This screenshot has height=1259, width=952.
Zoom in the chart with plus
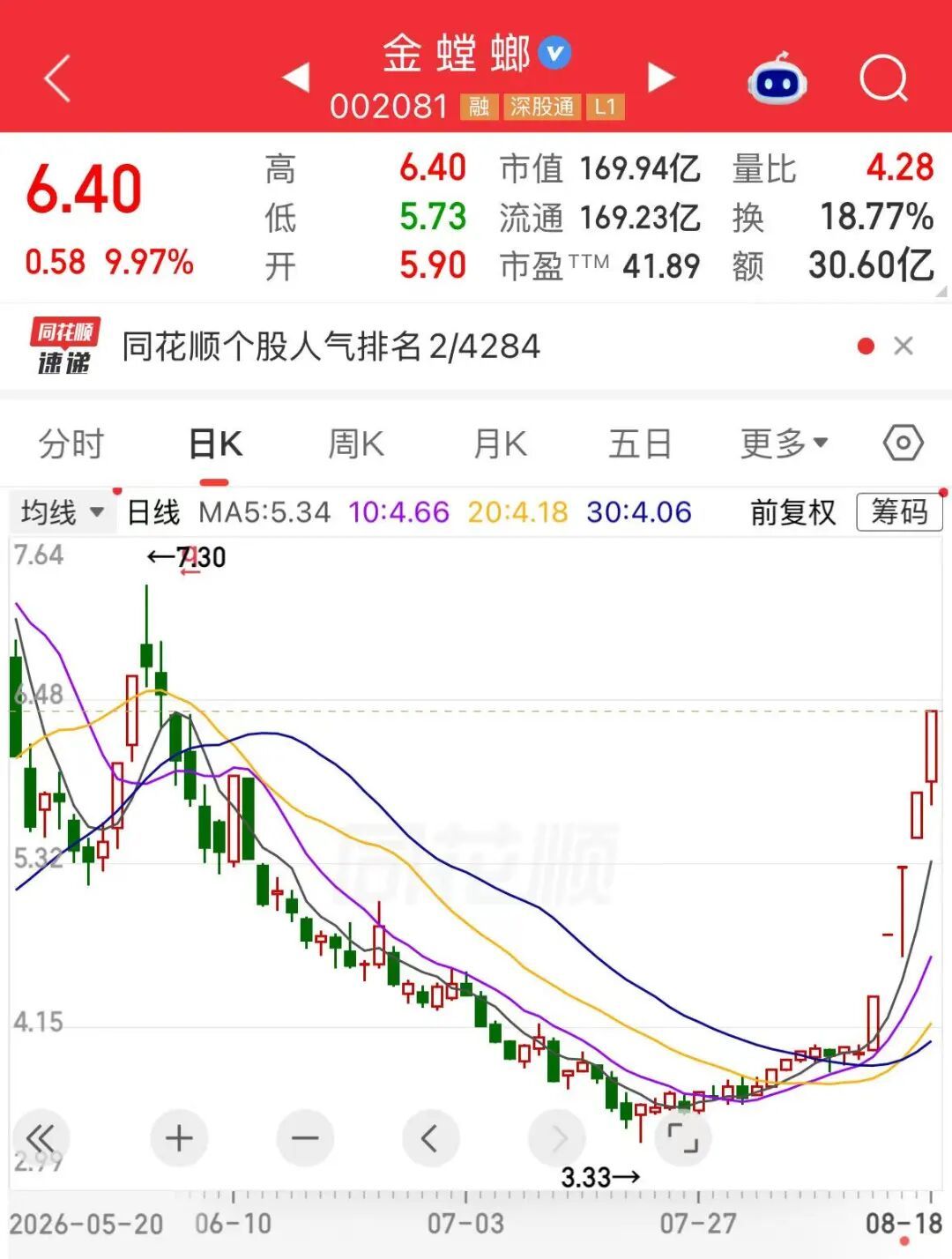pos(179,1138)
